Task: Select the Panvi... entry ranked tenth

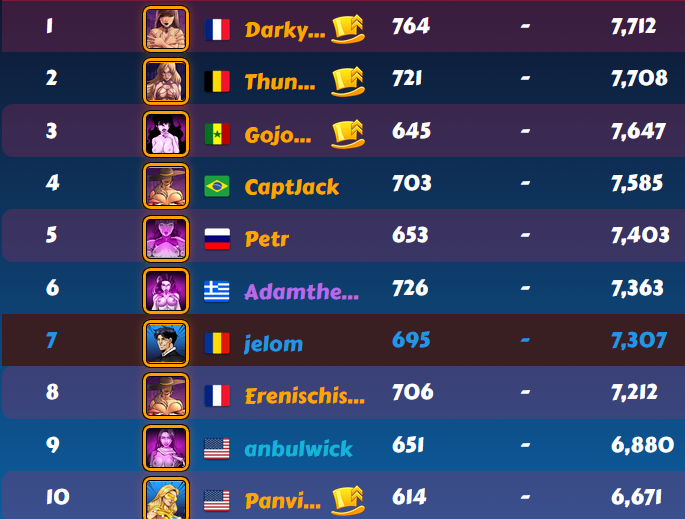Action: click(284, 497)
